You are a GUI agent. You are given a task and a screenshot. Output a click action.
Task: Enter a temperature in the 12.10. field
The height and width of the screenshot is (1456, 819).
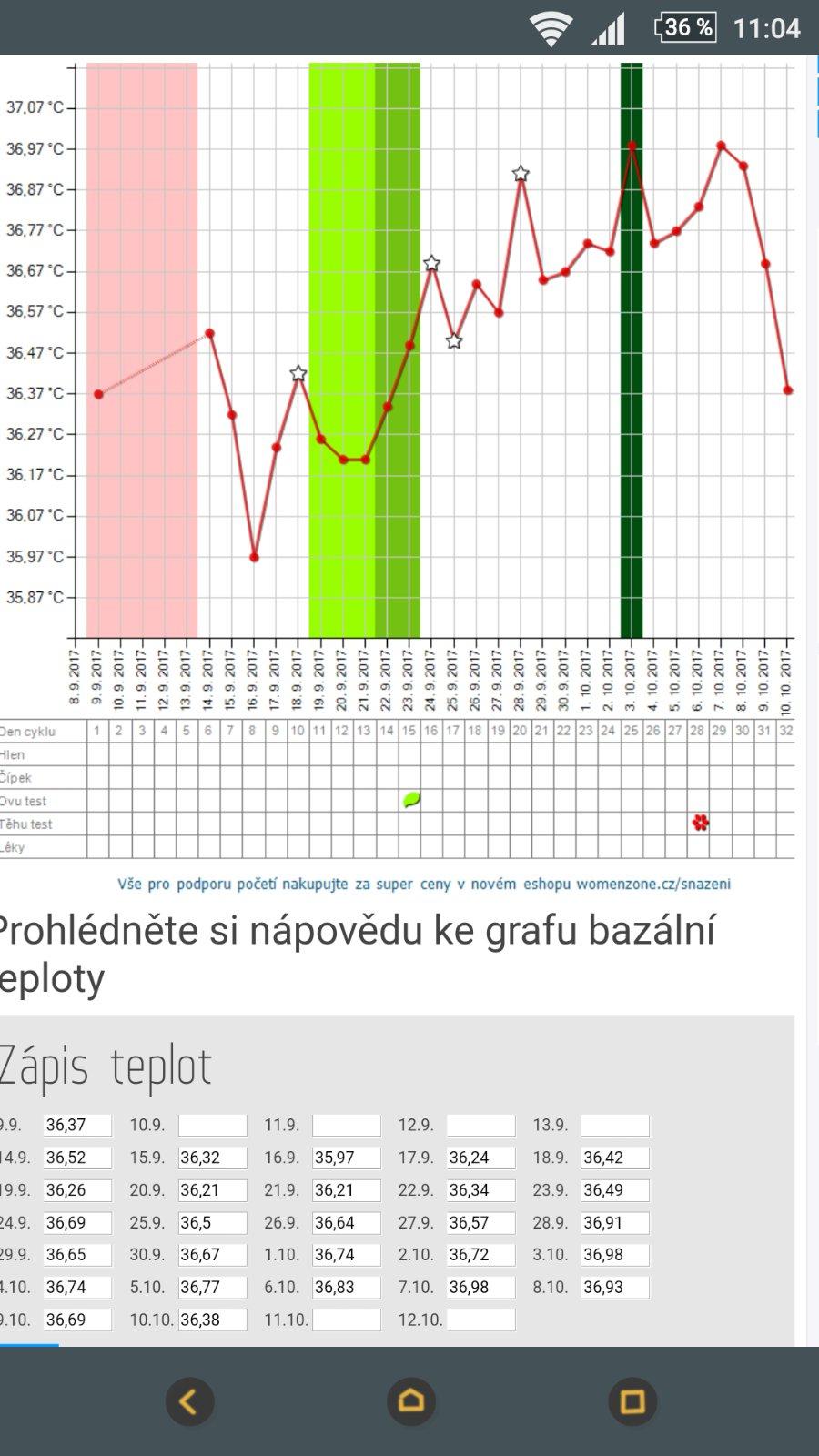pyautogui.click(x=480, y=1319)
